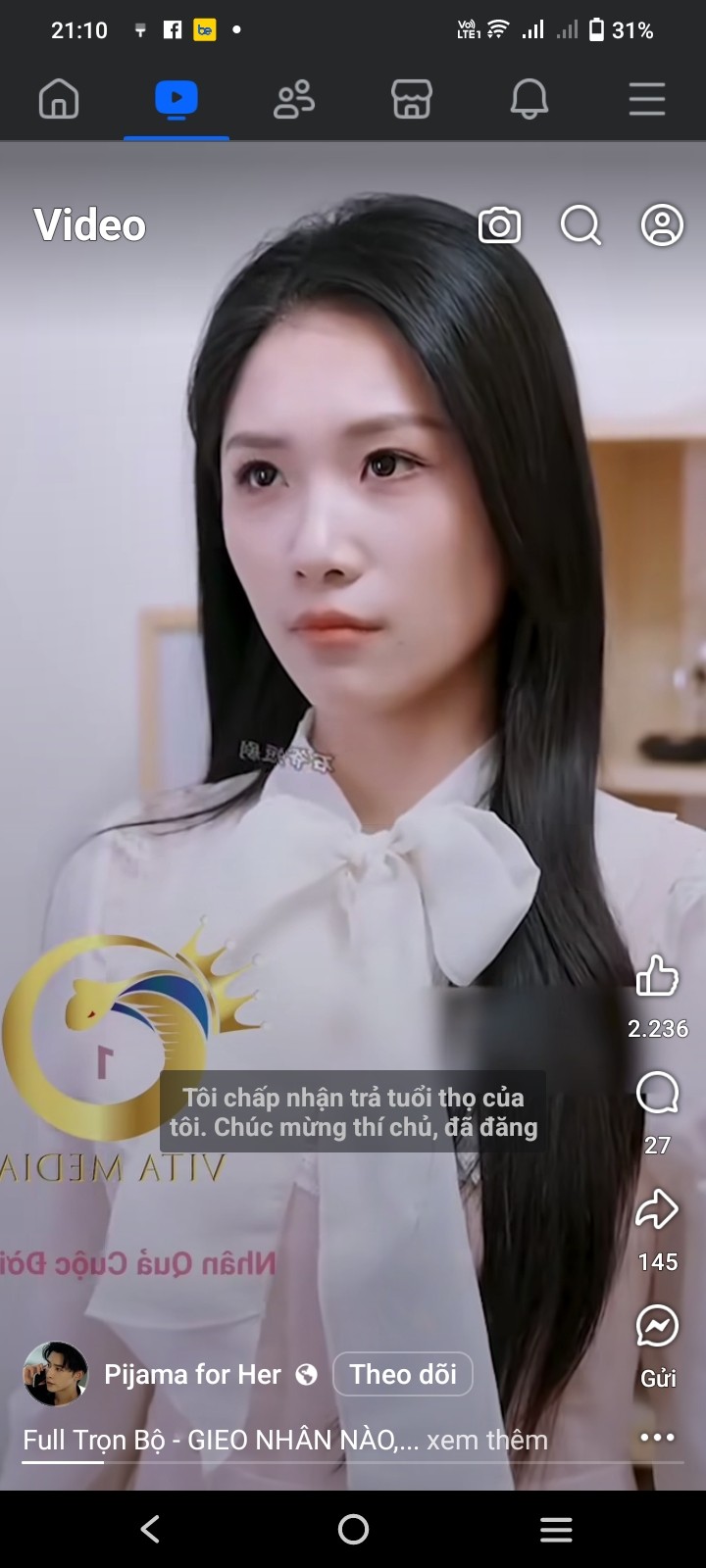Send the video via Messenger (Gửi)
The width and height of the screenshot is (706, 1568).
tap(657, 1326)
